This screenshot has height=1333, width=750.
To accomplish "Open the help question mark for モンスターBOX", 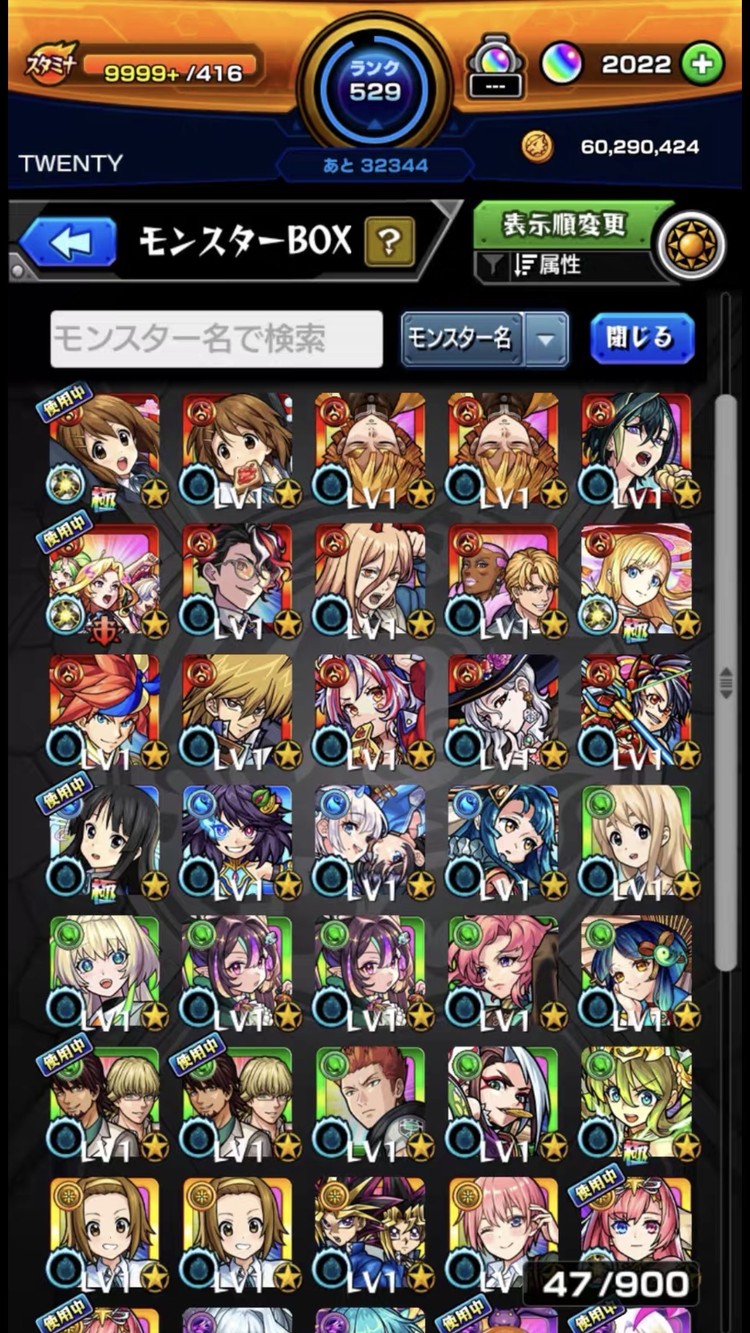I will pos(389,241).
